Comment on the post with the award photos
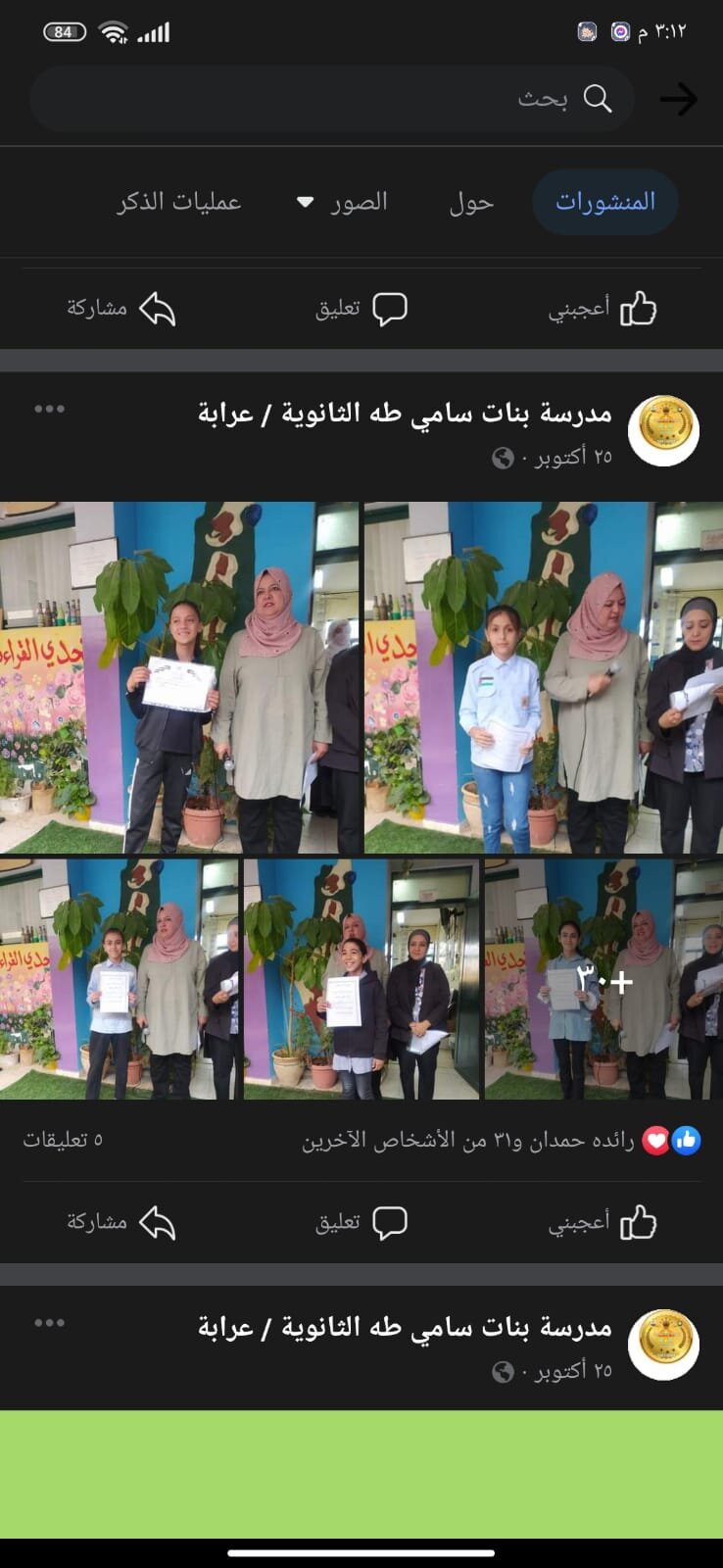723x1568 pixels. (361, 1222)
